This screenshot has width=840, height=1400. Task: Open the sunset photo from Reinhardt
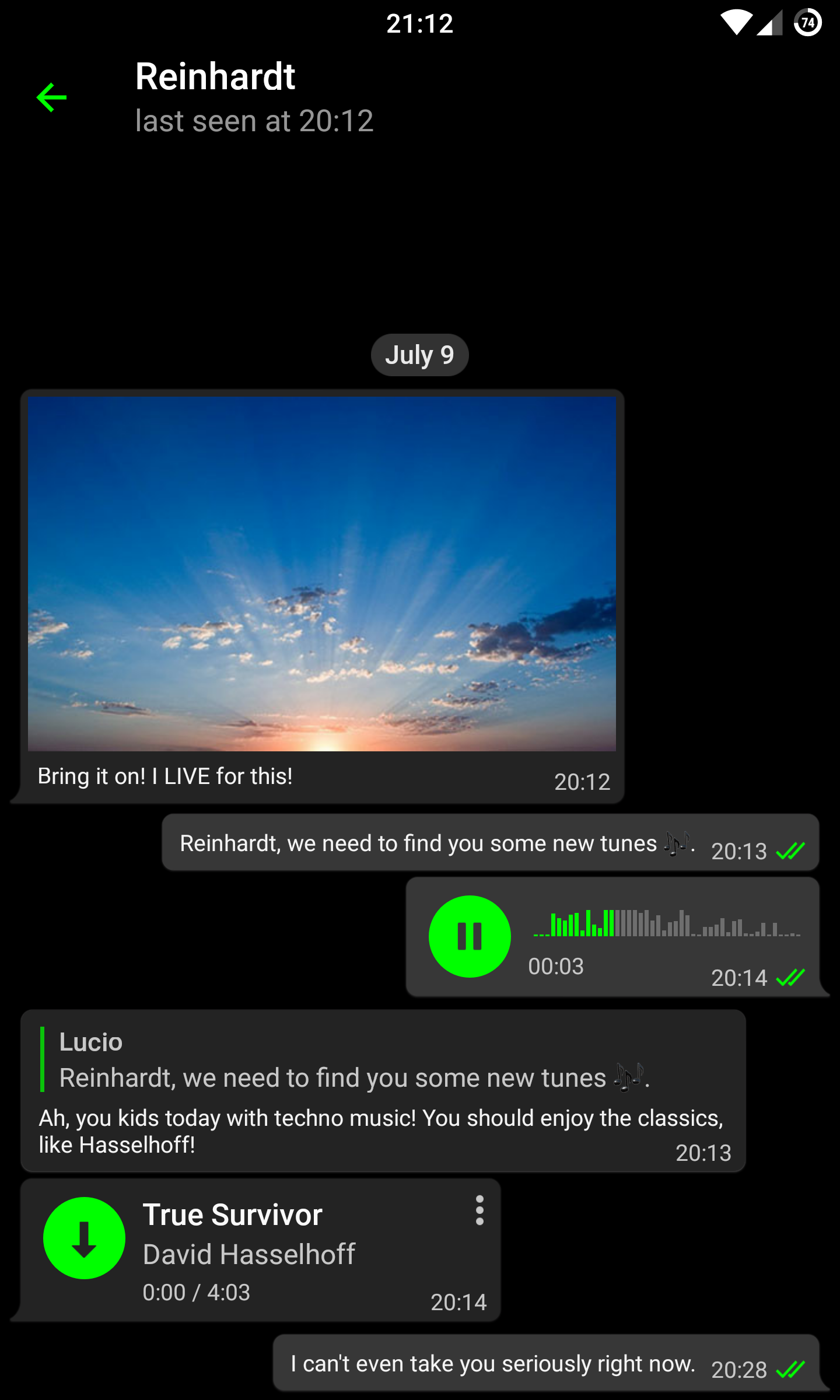click(x=322, y=573)
